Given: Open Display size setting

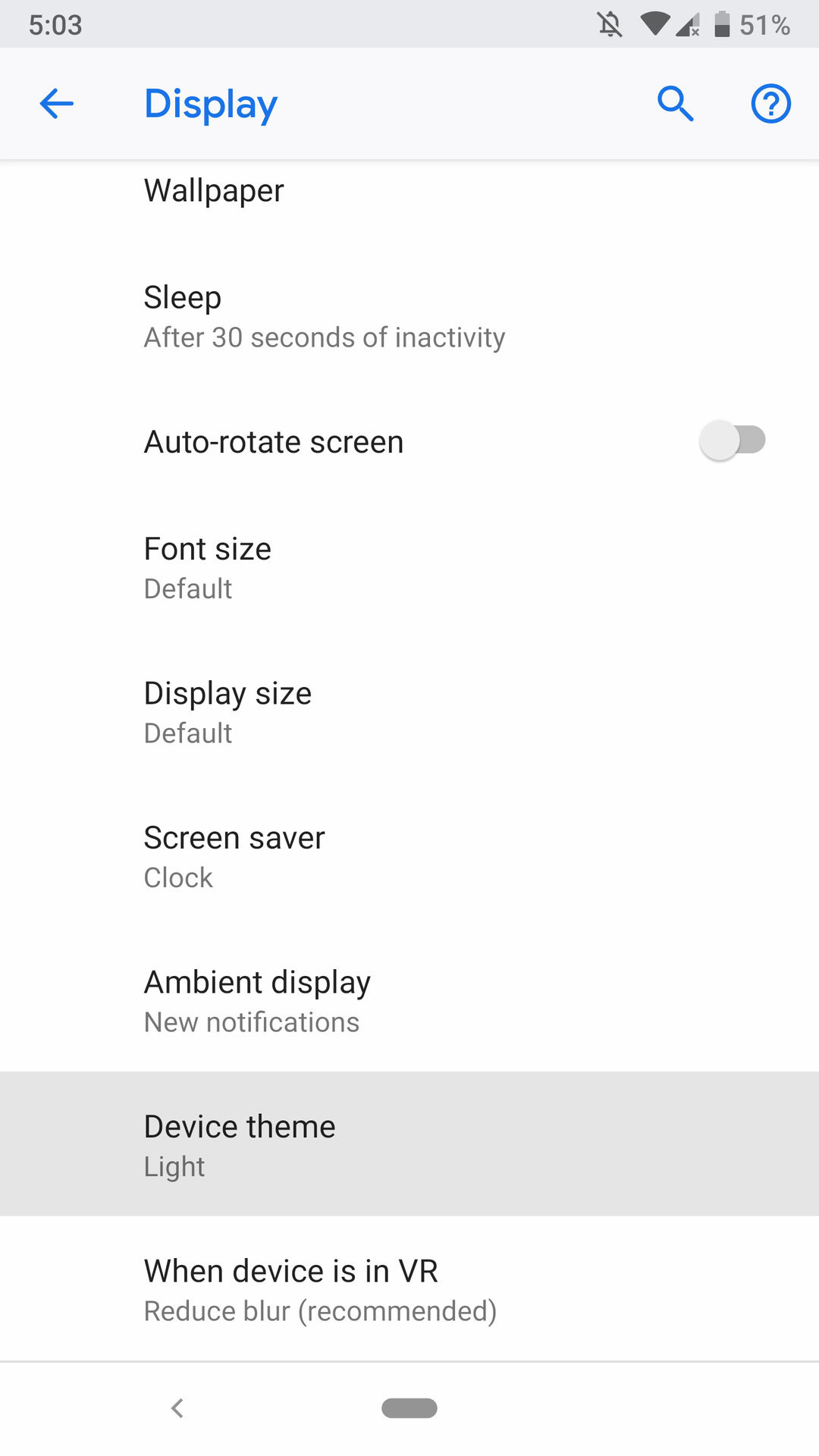Looking at the screenshot, I should (227, 712).
